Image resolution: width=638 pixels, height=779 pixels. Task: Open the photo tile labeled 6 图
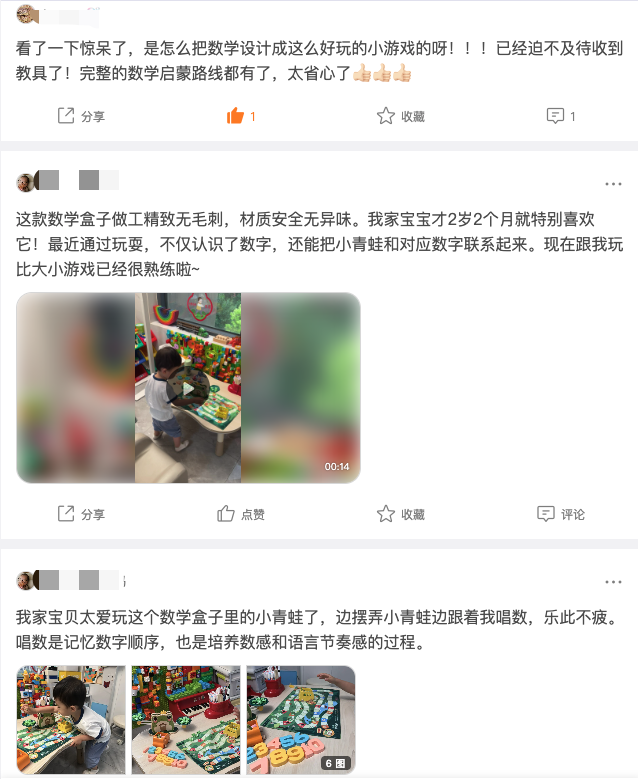point(301,720)
